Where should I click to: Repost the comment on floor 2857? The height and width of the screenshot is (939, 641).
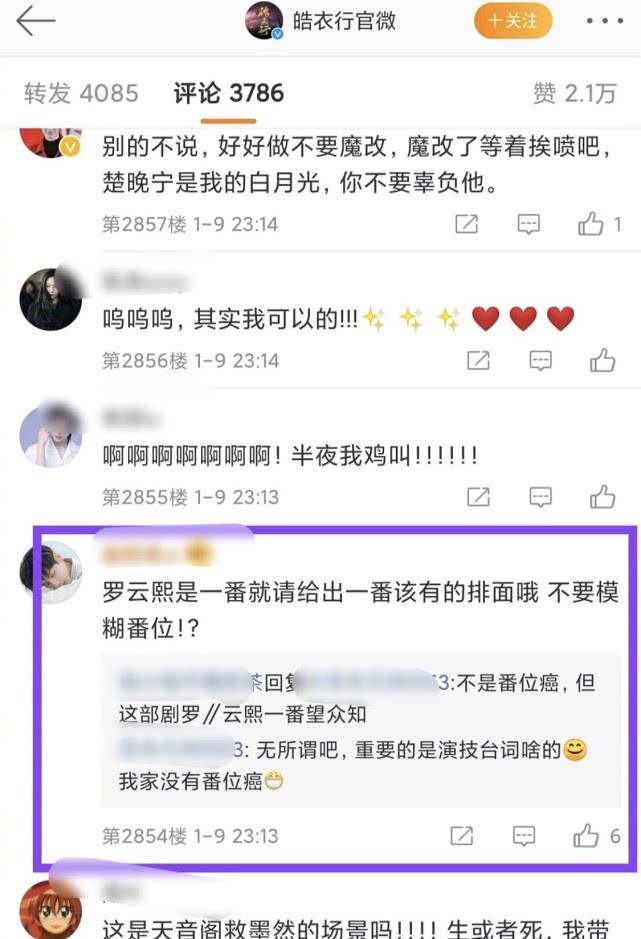pyautogui.click(x=467, y=224)
